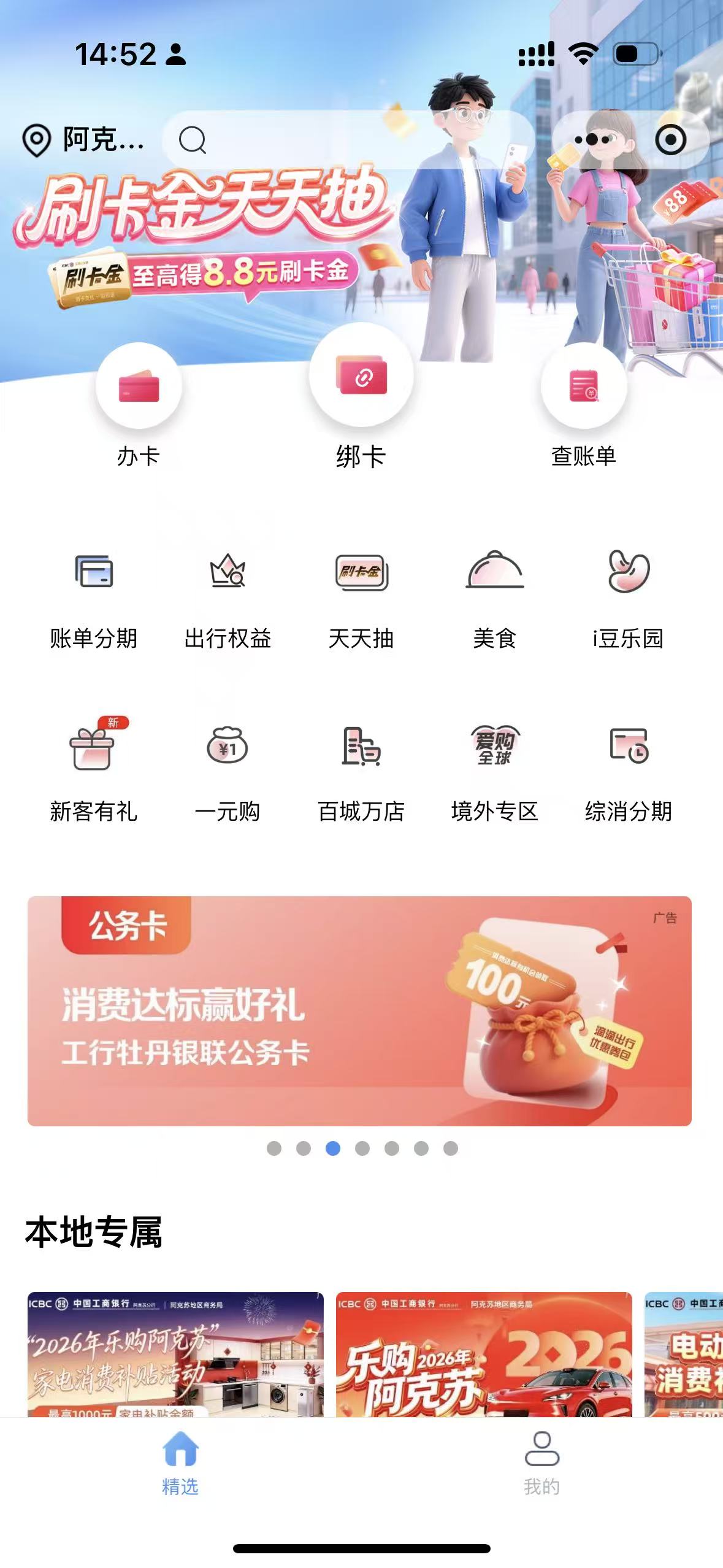Open the mini program more-options menu

(x=592, y=140)
